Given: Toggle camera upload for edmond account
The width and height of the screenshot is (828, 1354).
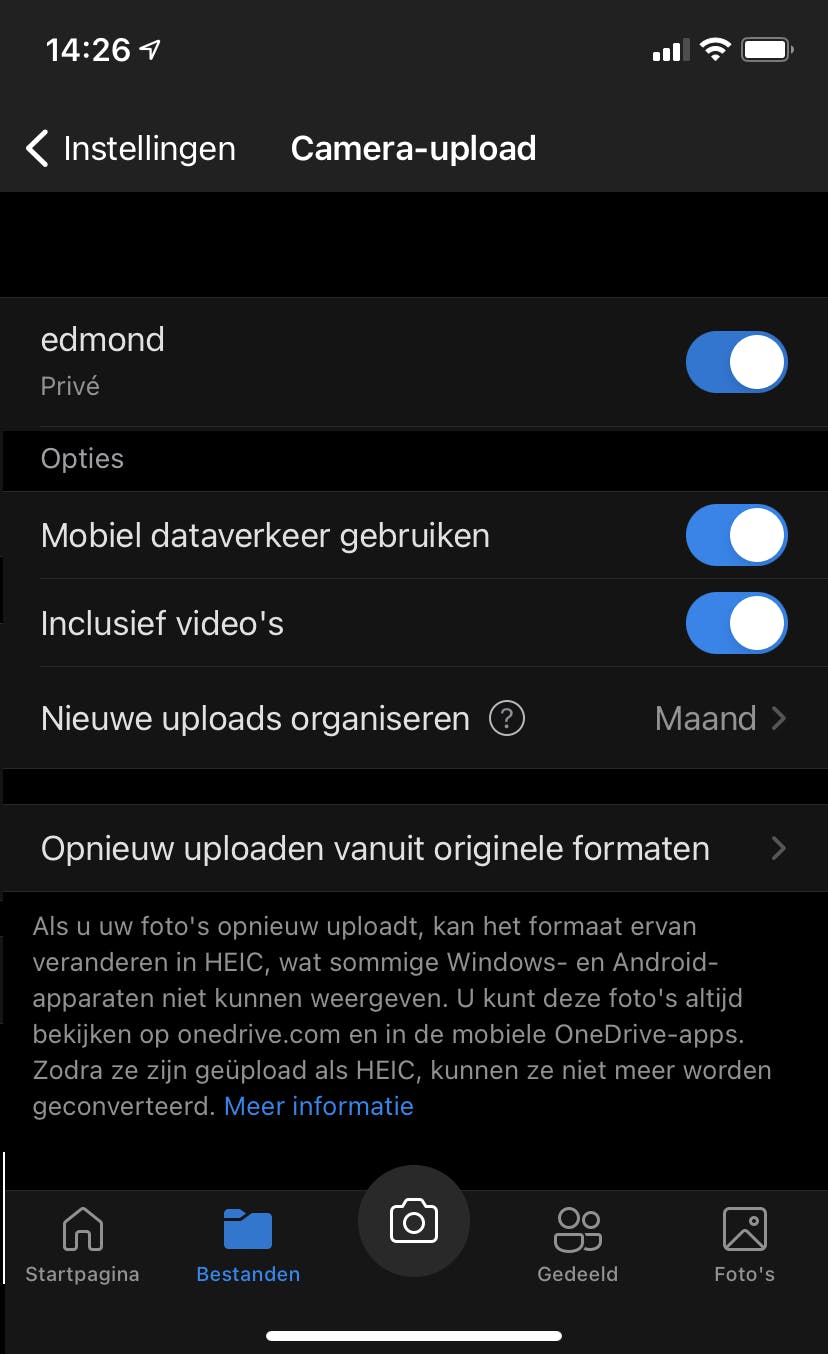Looking at the screenshot, I should (x=736, y=362).
